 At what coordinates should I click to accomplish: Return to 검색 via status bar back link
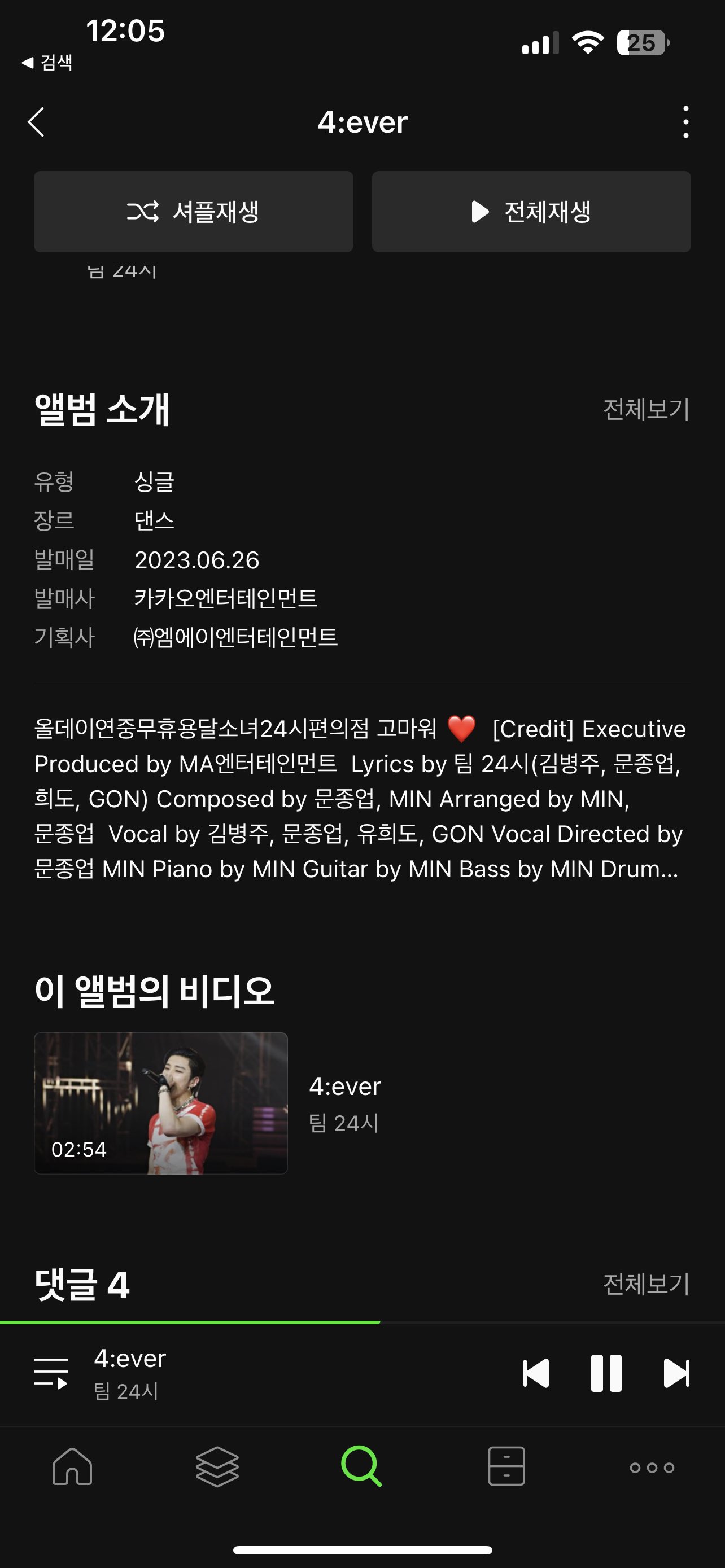point(47,62)
